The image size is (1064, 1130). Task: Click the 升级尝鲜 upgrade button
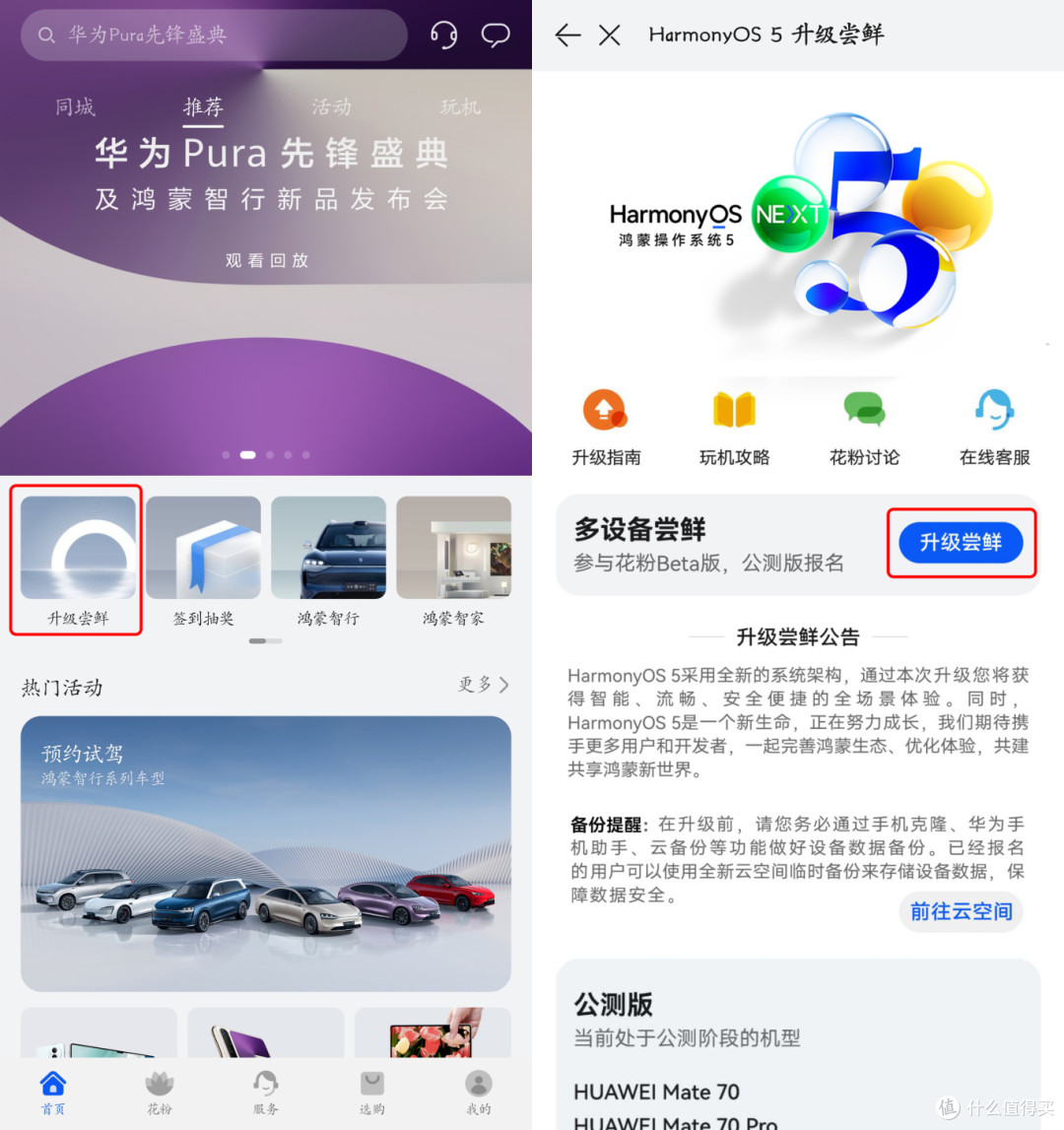(x=961, y=542)
